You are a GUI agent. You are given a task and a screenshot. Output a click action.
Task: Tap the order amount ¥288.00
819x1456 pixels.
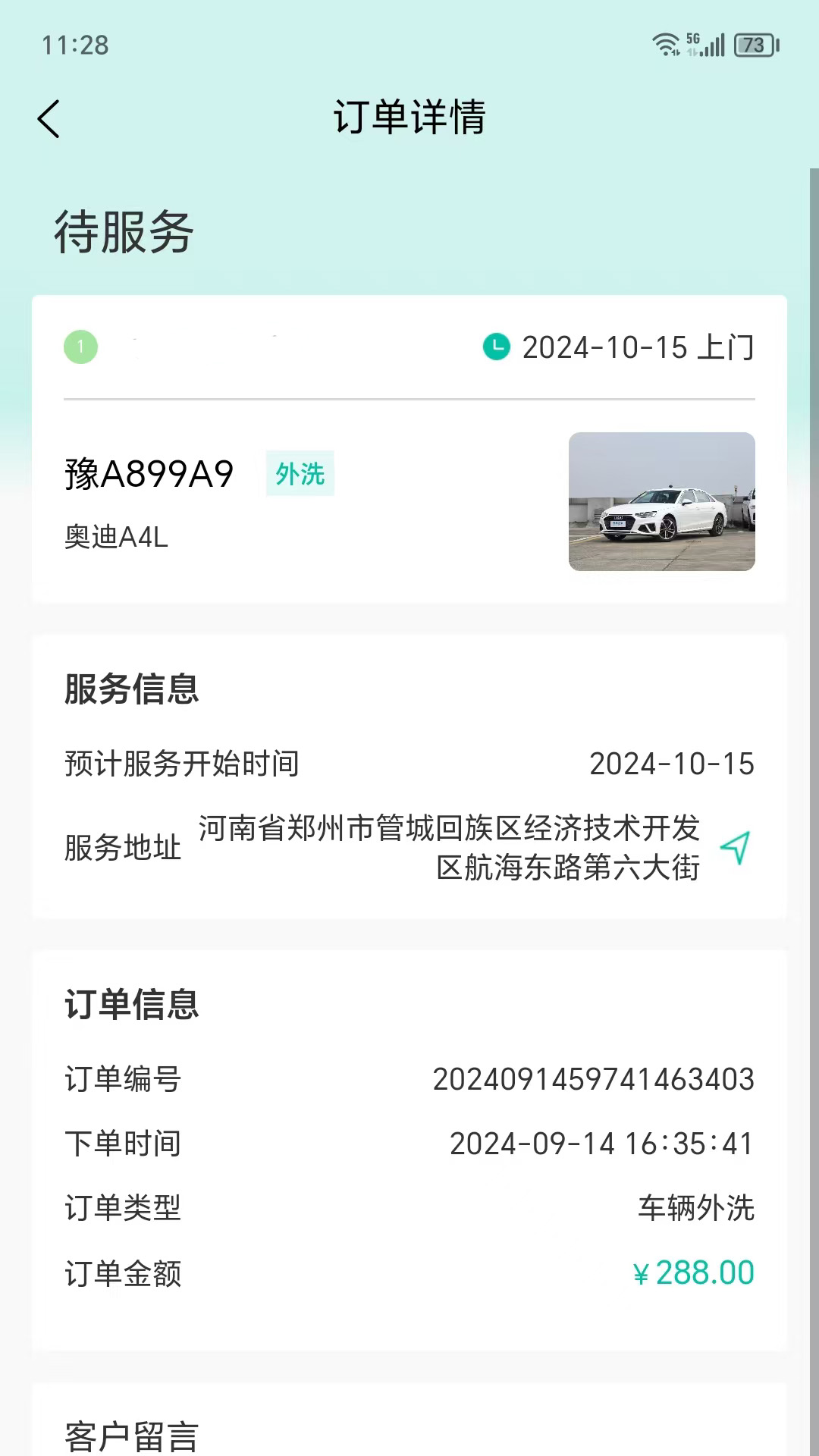click(x=694, y=1273)
